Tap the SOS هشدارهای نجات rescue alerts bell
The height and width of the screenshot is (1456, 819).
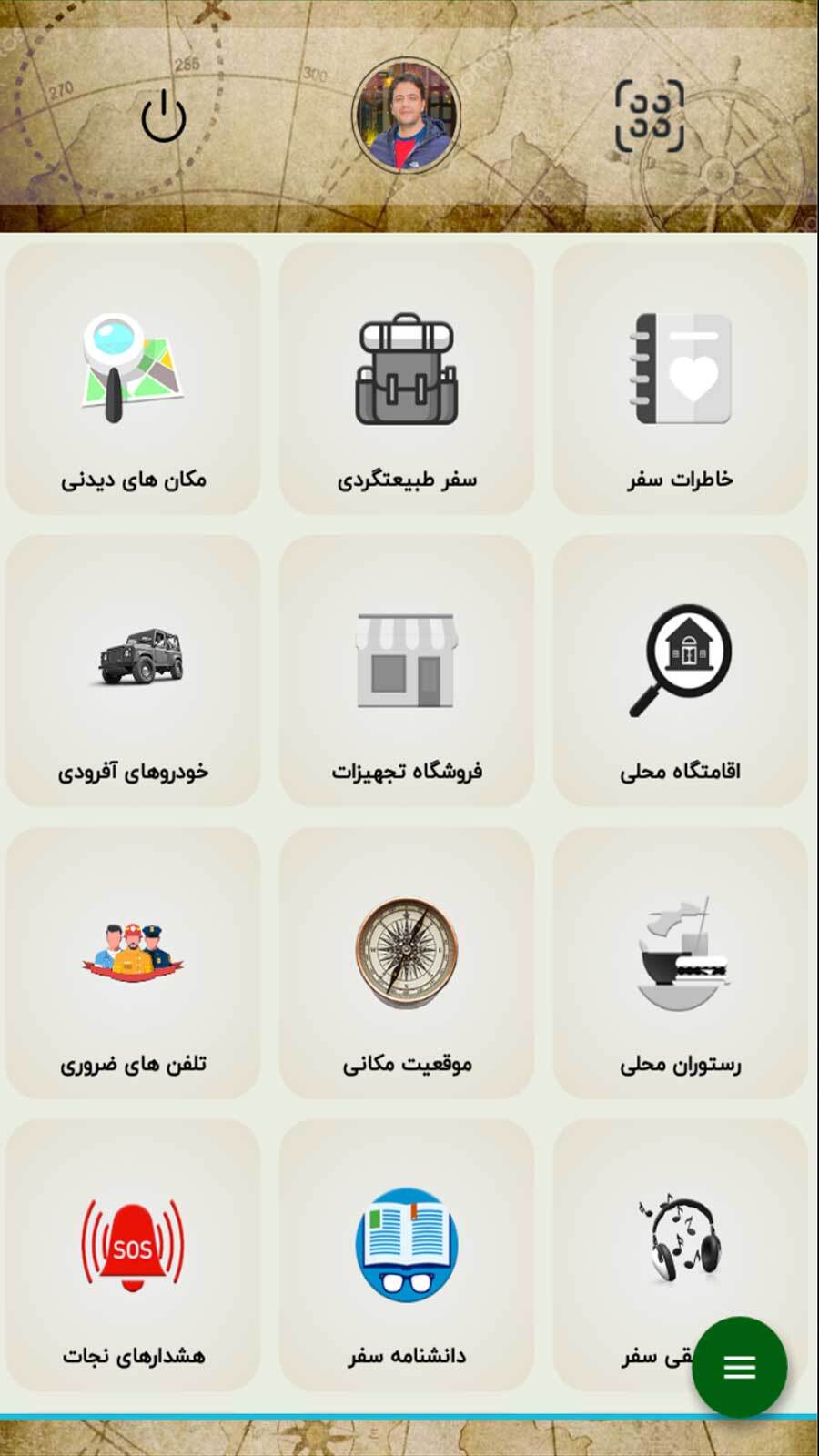pos(134,1247)
